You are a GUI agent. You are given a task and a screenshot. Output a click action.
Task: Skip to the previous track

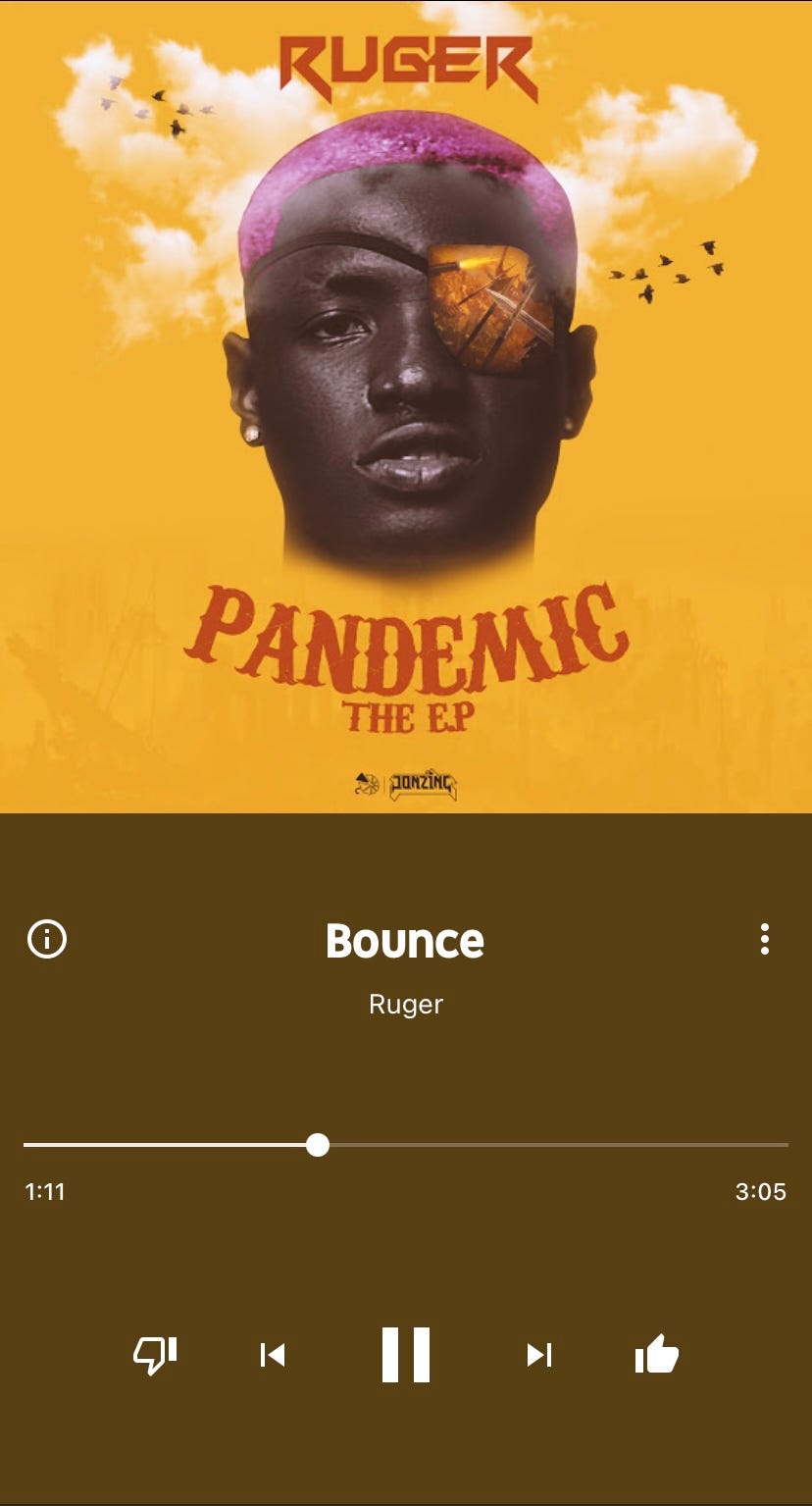pyautogui.click(x=272, y=1355)
